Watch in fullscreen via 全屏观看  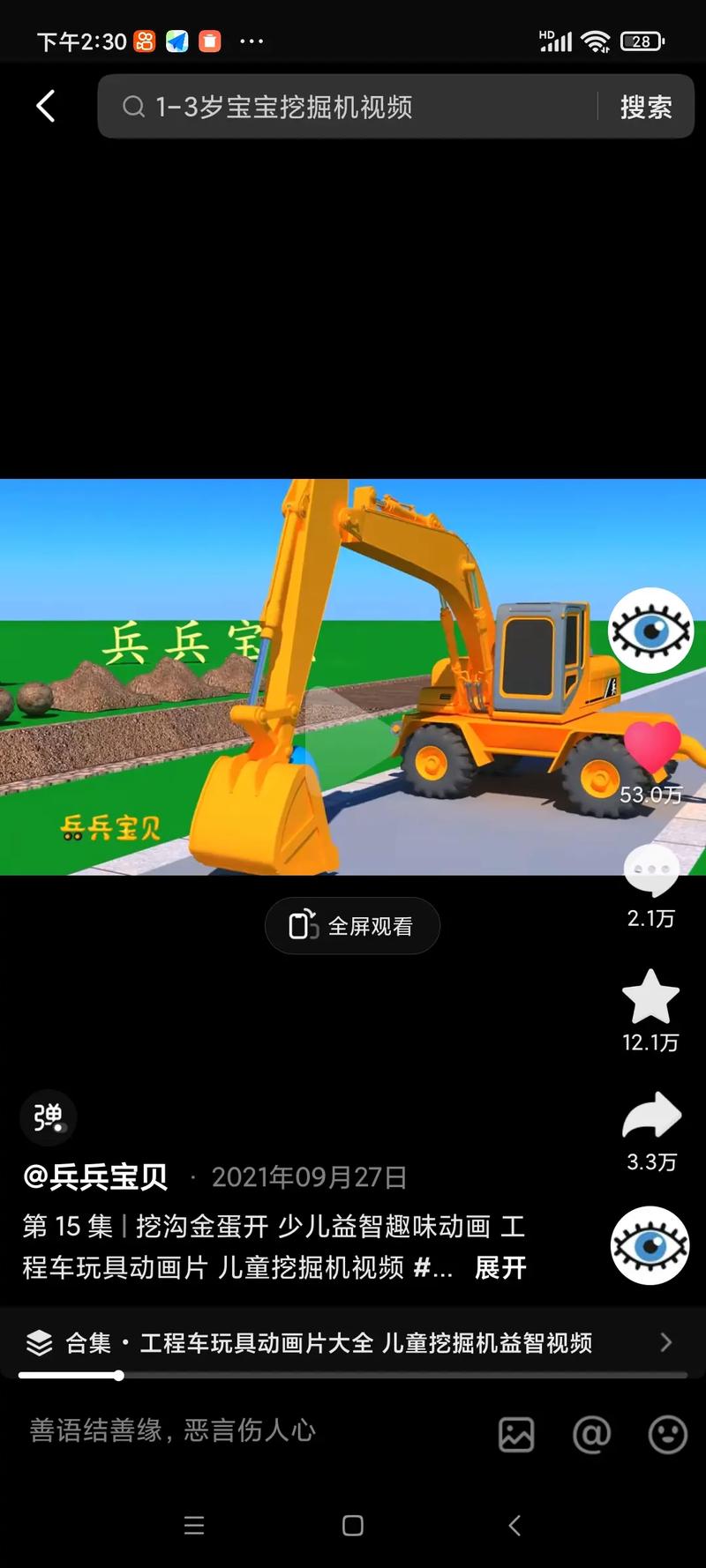coord(352,926)
